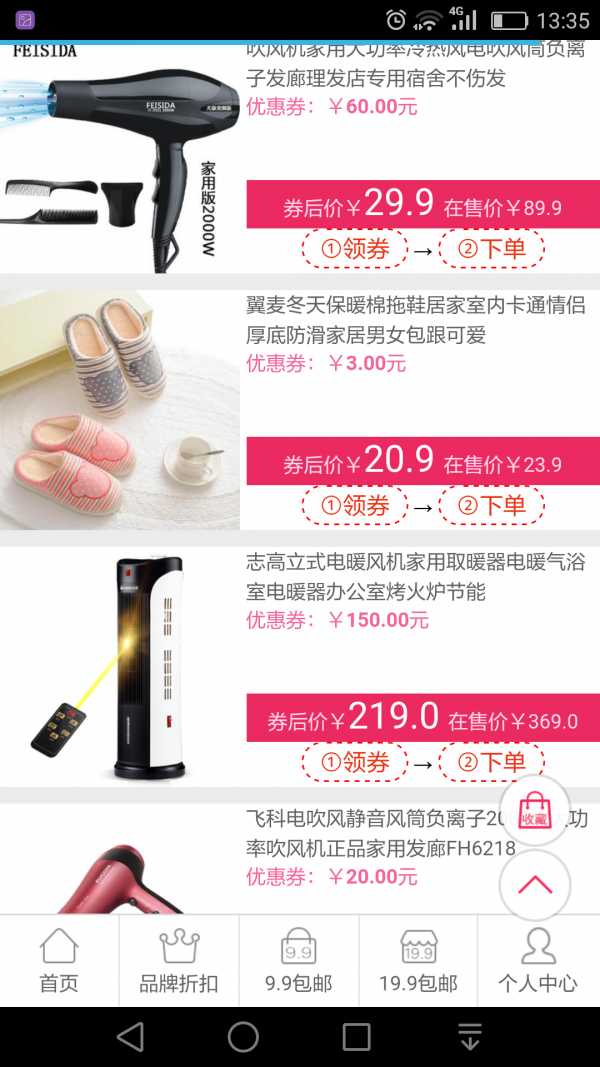Go to 个人中心 profile tab
Screen dimensions: 600x1067
538,960
